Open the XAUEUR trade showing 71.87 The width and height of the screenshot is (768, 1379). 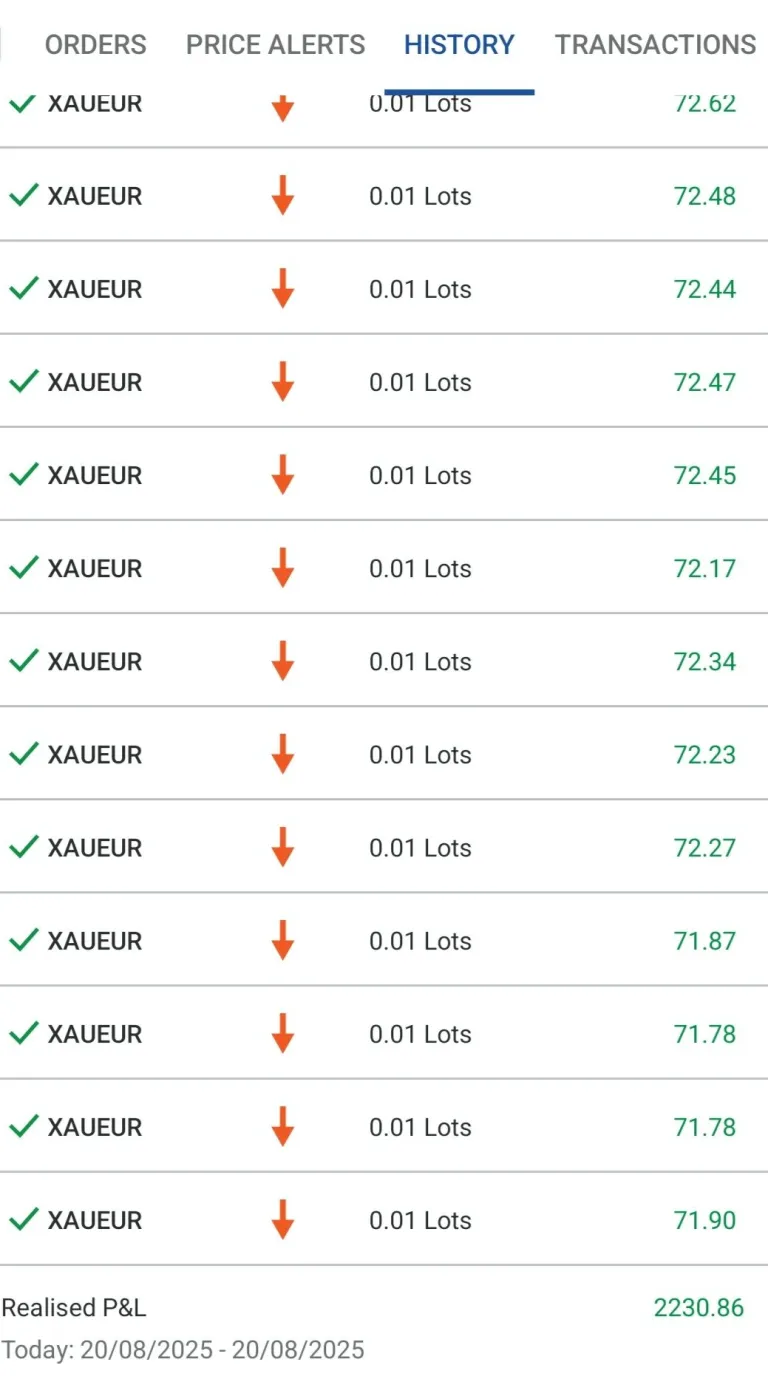point(384,940)
